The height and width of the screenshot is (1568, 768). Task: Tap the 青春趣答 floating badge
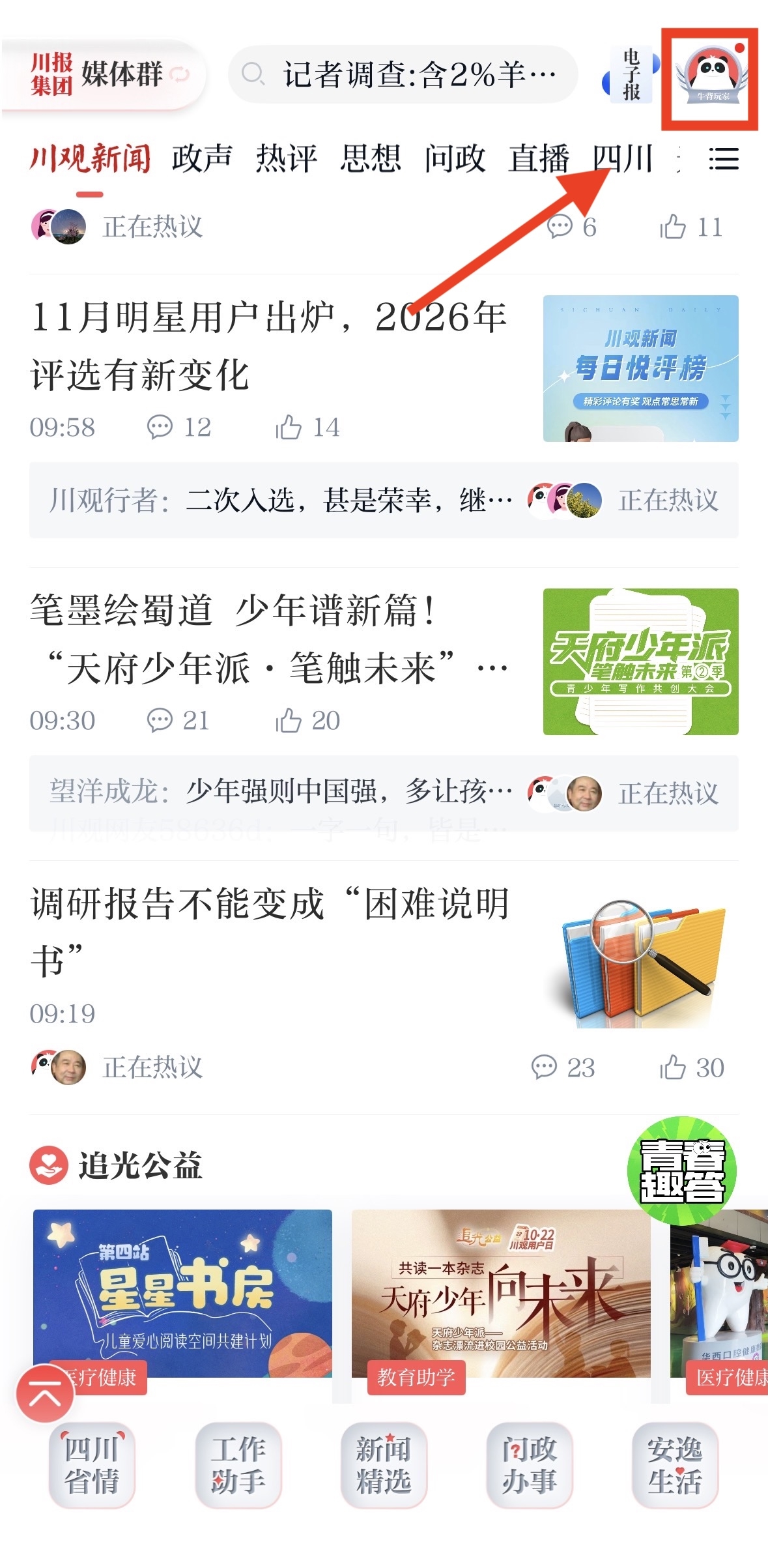pyautogui.click(x=681, y=1171)
